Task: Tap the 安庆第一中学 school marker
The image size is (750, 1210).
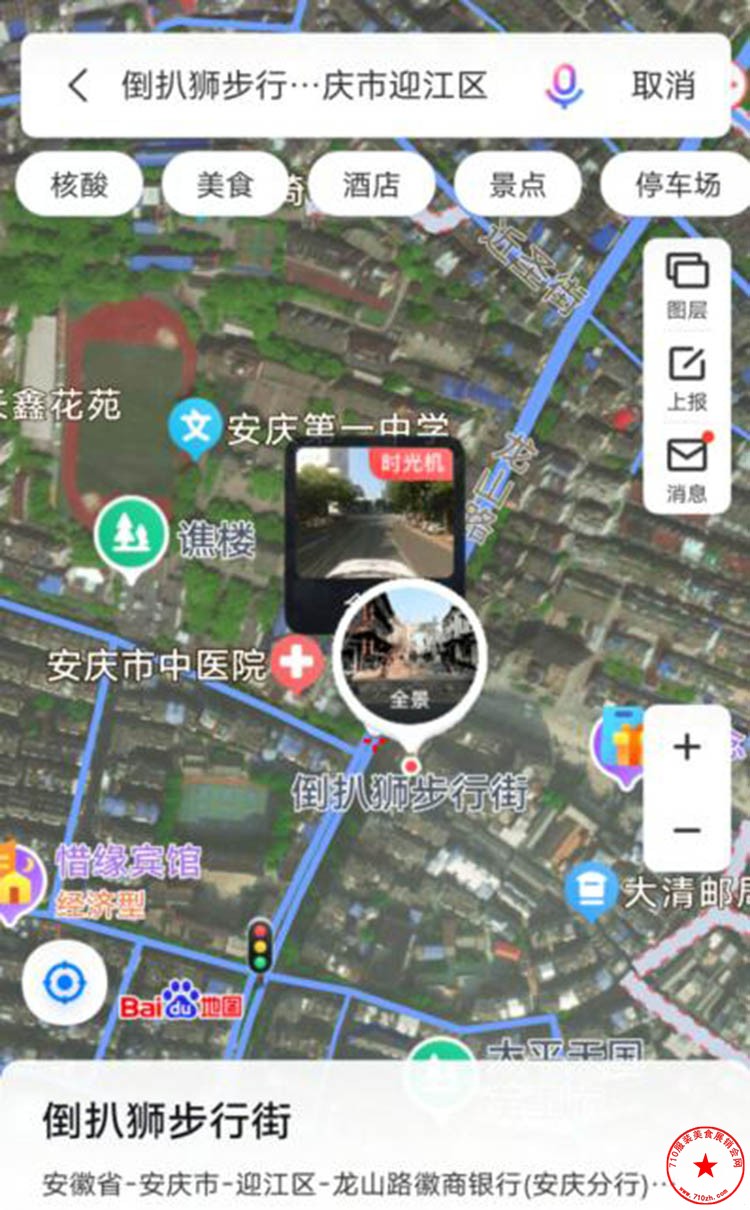Action: pos(195,429)
